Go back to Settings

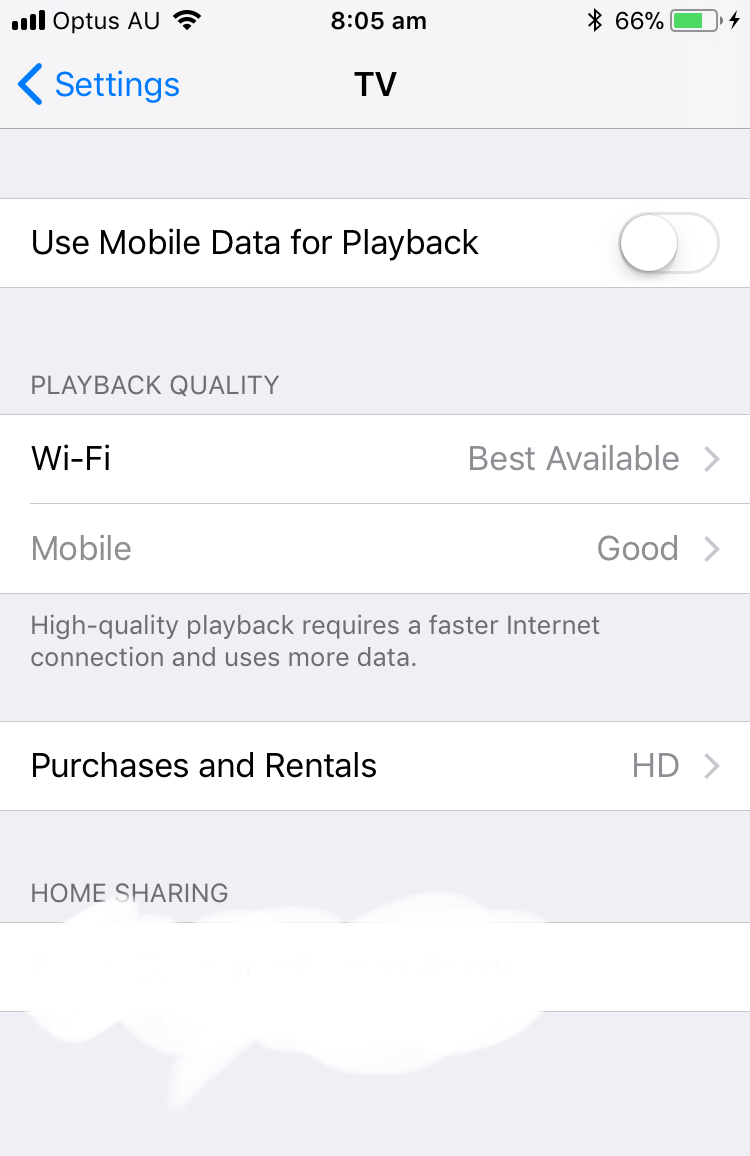(x=99, y=84)
